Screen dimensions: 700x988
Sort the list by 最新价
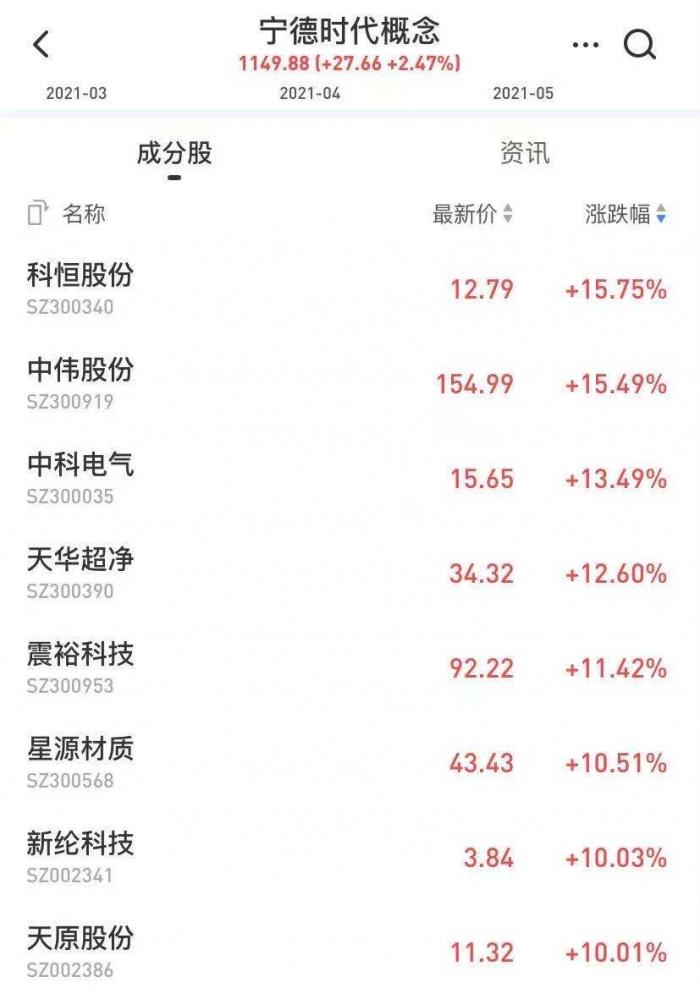pyautogui.click(x=472, y=214)
